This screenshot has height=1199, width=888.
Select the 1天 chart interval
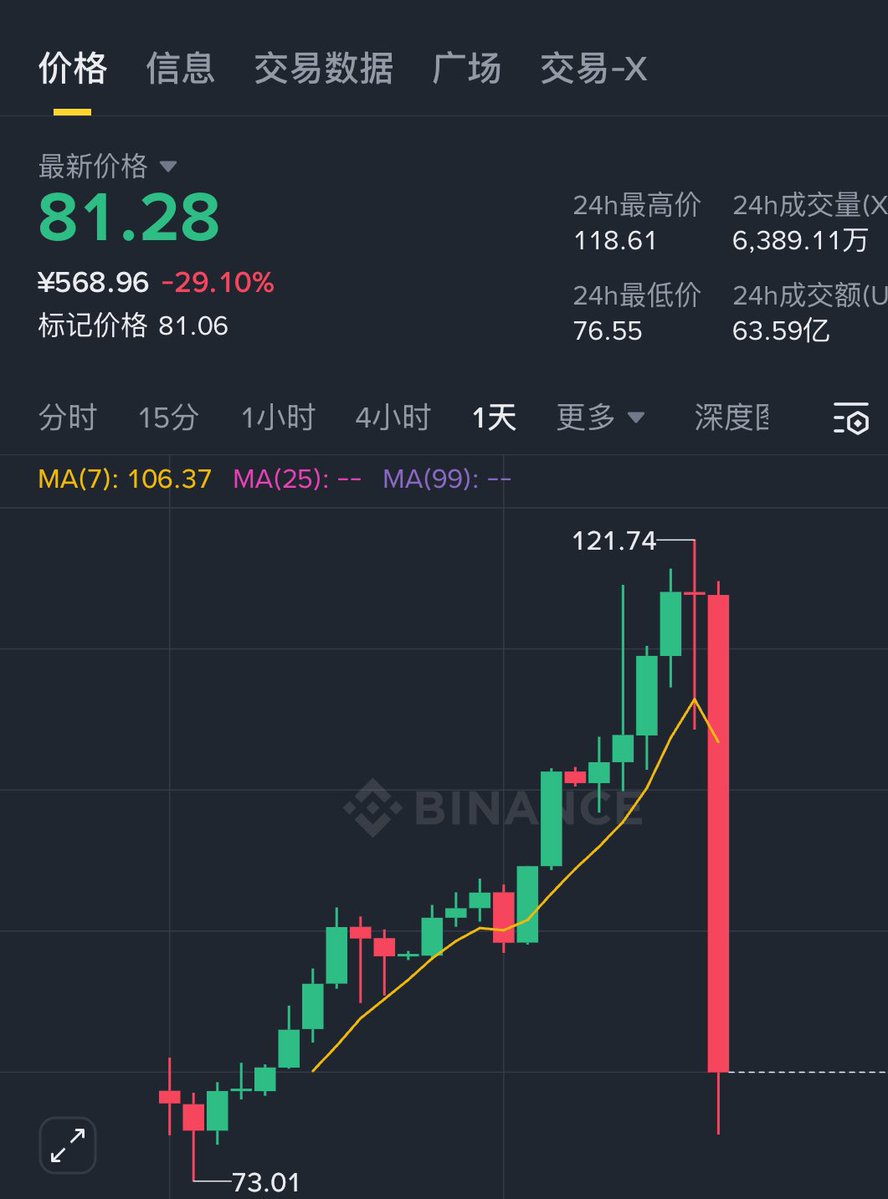494,417
